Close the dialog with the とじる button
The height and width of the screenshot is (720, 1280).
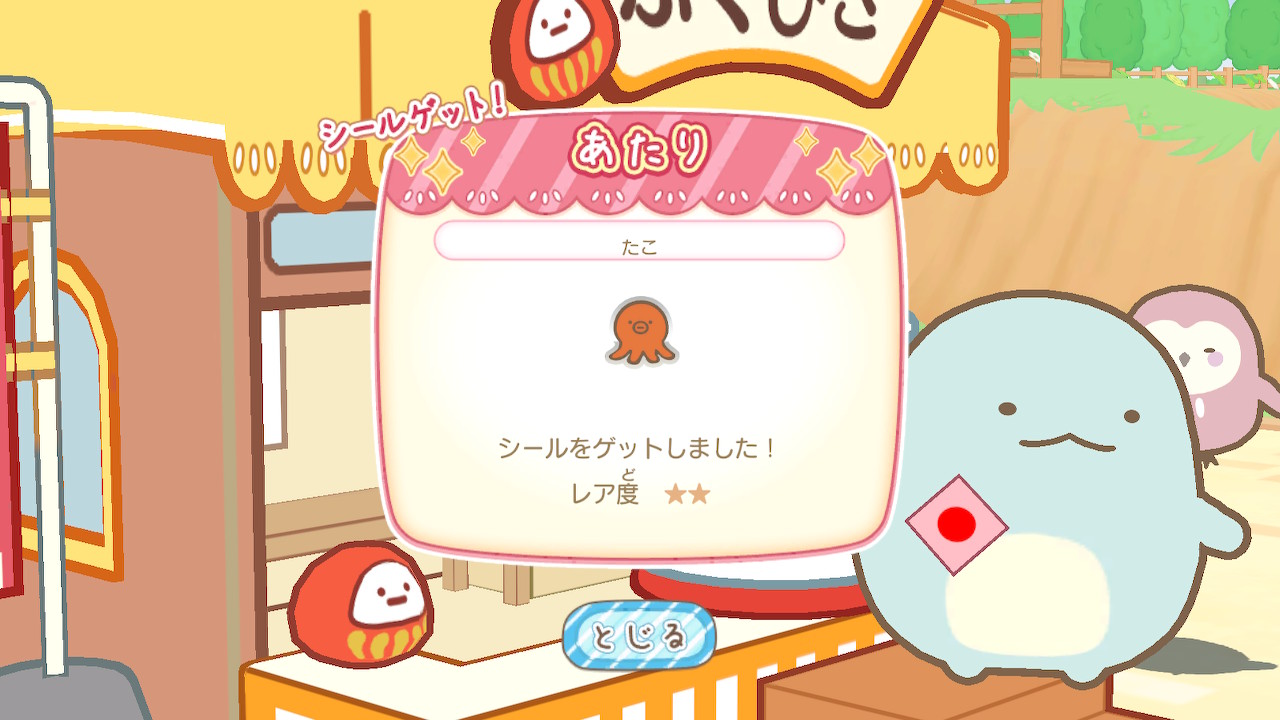coord(639,636)
